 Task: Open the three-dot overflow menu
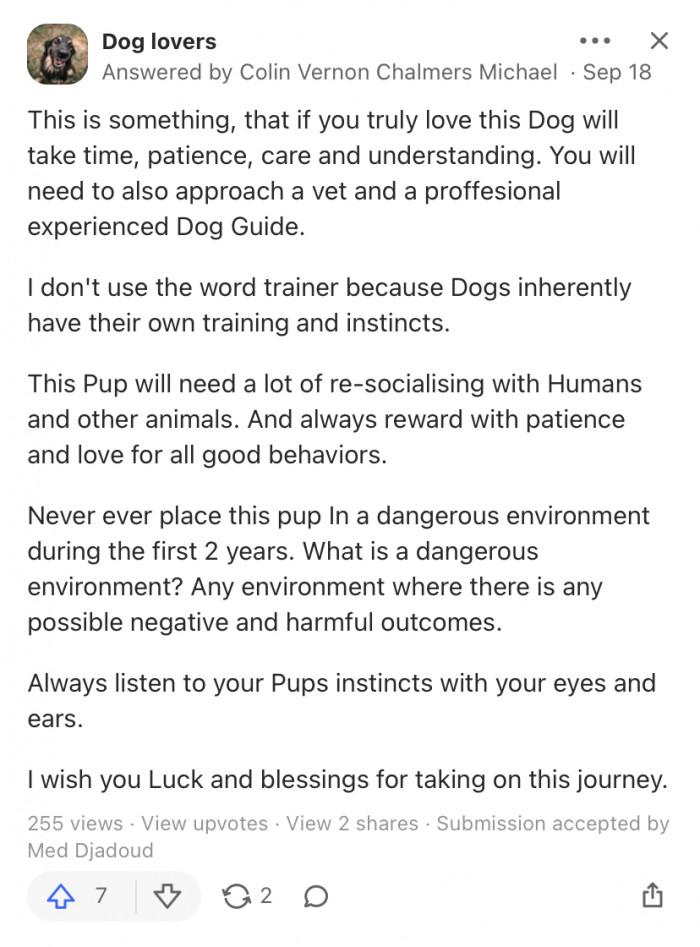(594, 41)
